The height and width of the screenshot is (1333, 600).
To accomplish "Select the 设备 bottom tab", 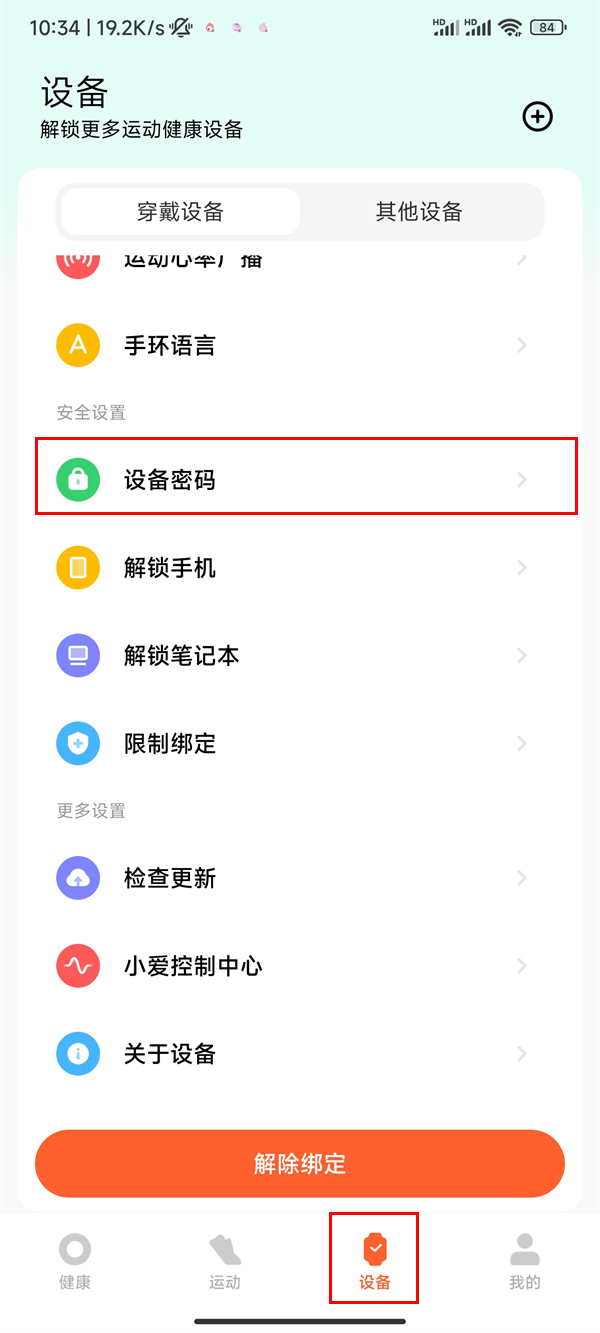I will [374, 1258].
